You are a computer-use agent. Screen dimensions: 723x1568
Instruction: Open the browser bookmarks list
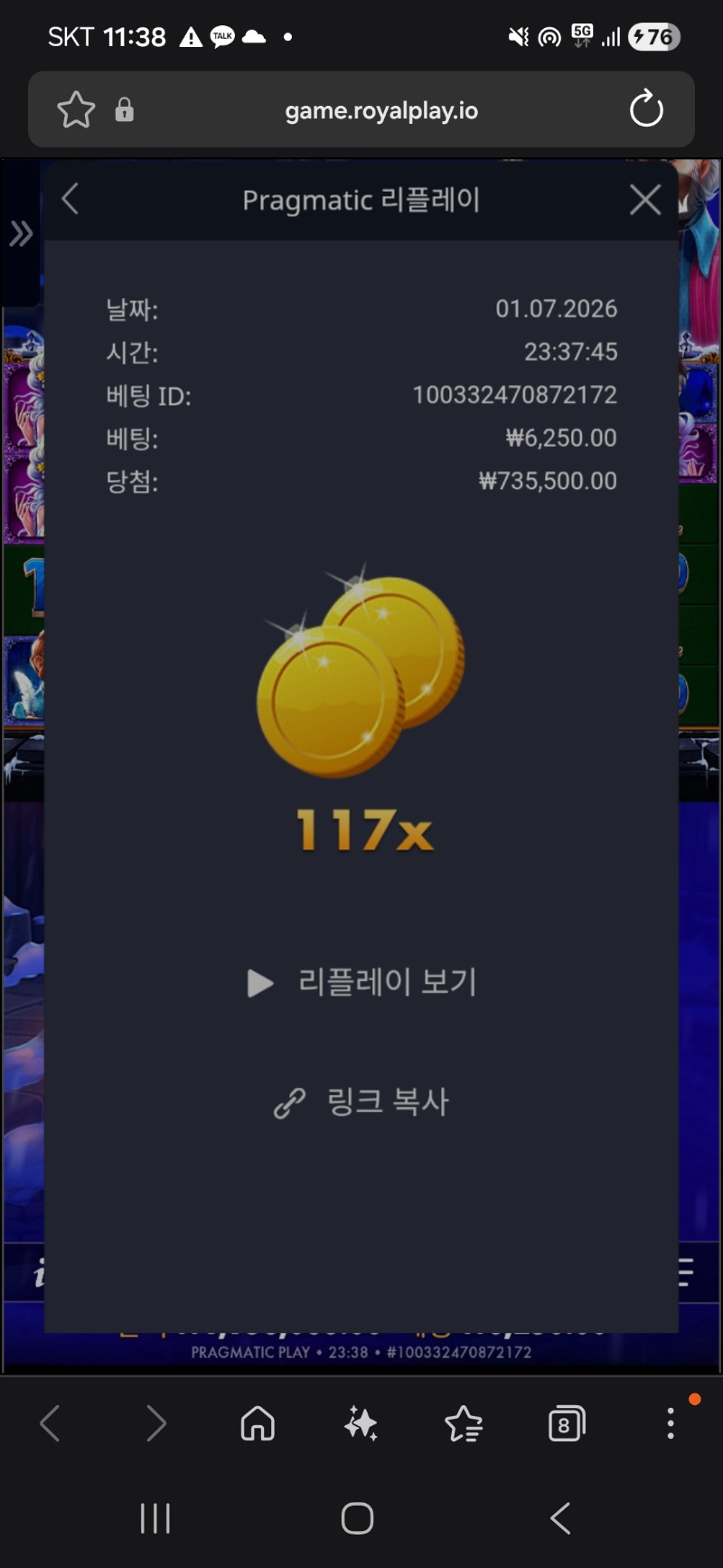point(464,1423)
